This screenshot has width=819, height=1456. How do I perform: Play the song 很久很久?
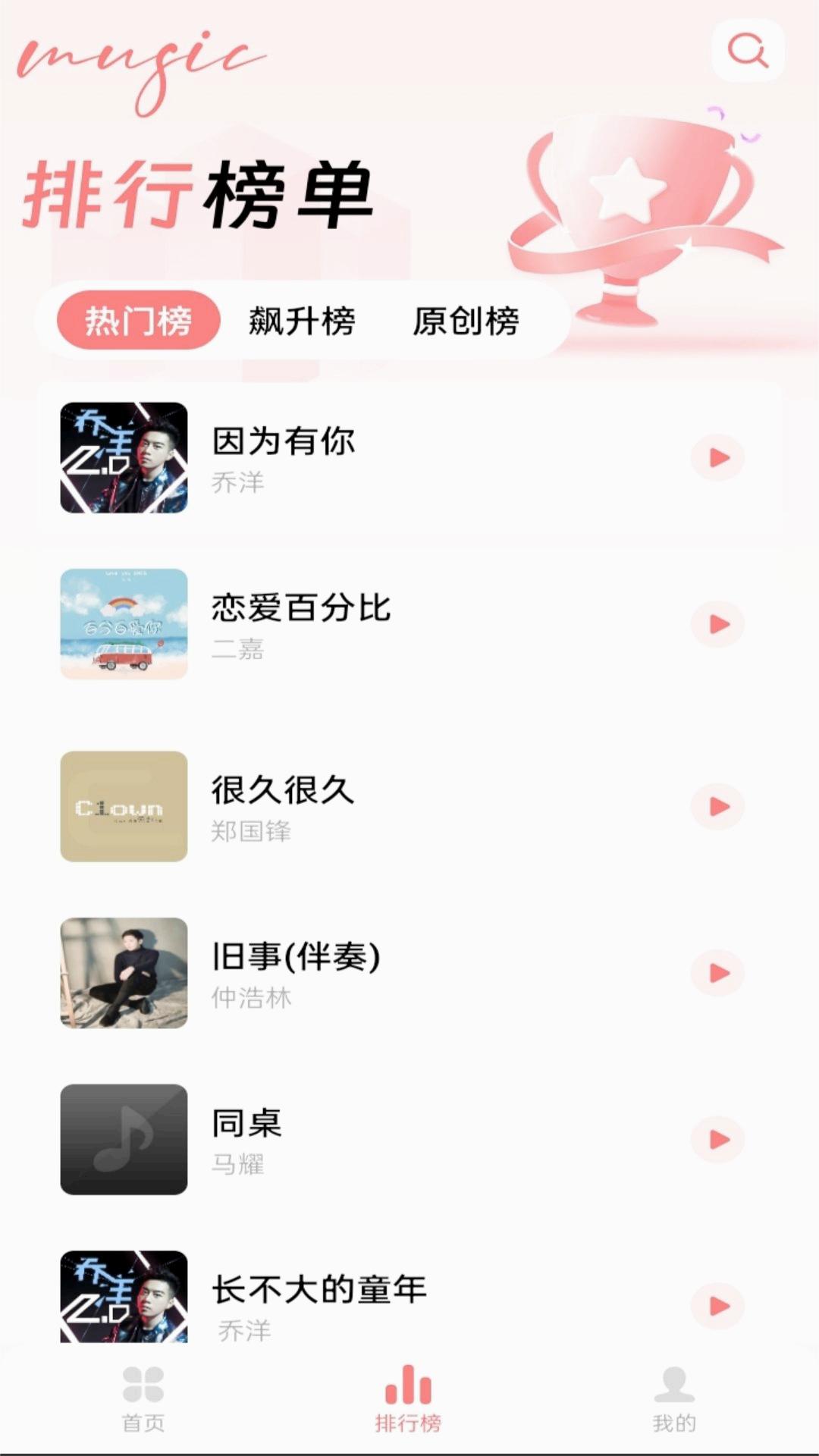pos(717,806)
